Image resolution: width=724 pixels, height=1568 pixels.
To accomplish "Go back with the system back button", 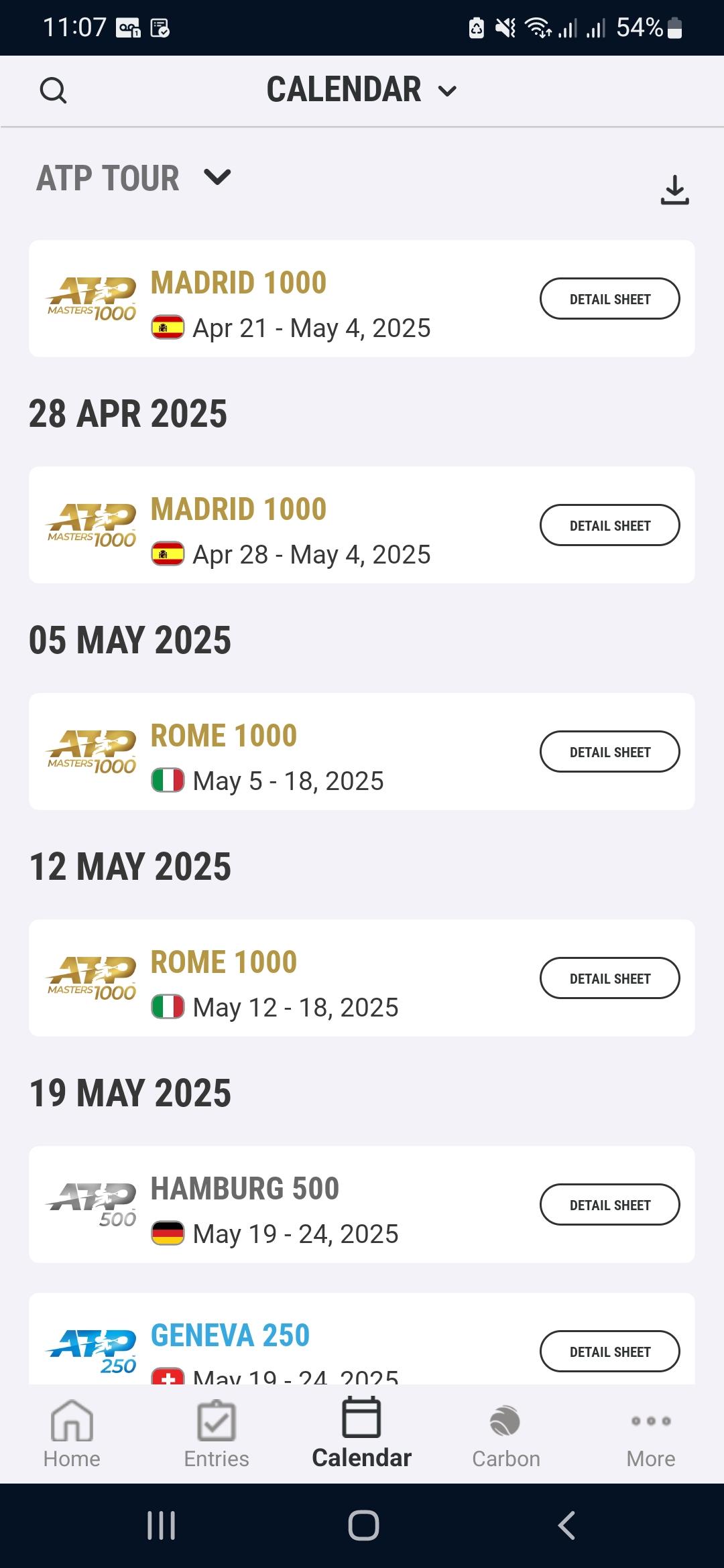I will coord(566,1526).
